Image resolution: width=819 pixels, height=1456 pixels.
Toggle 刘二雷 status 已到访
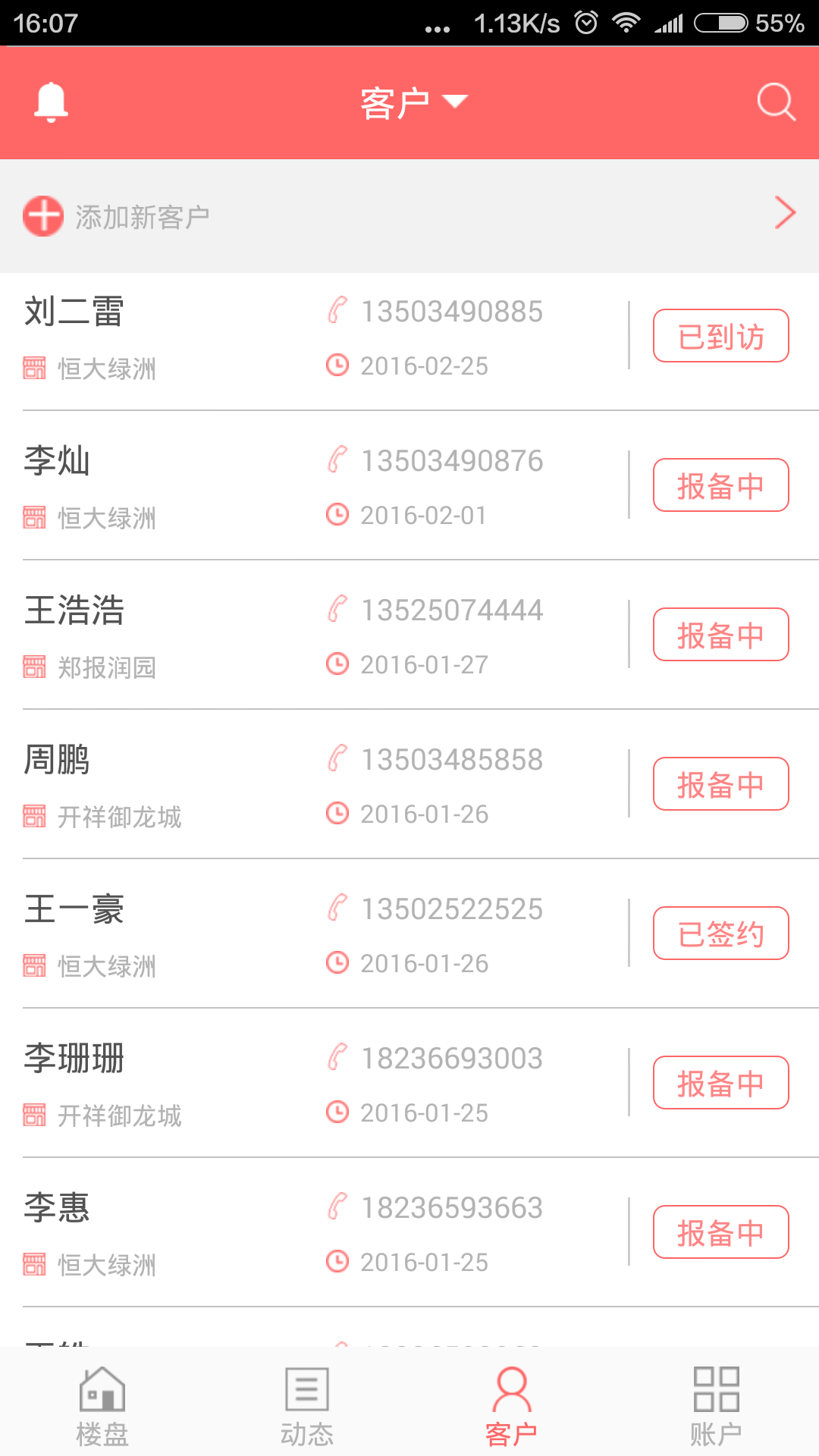(720, 334)
